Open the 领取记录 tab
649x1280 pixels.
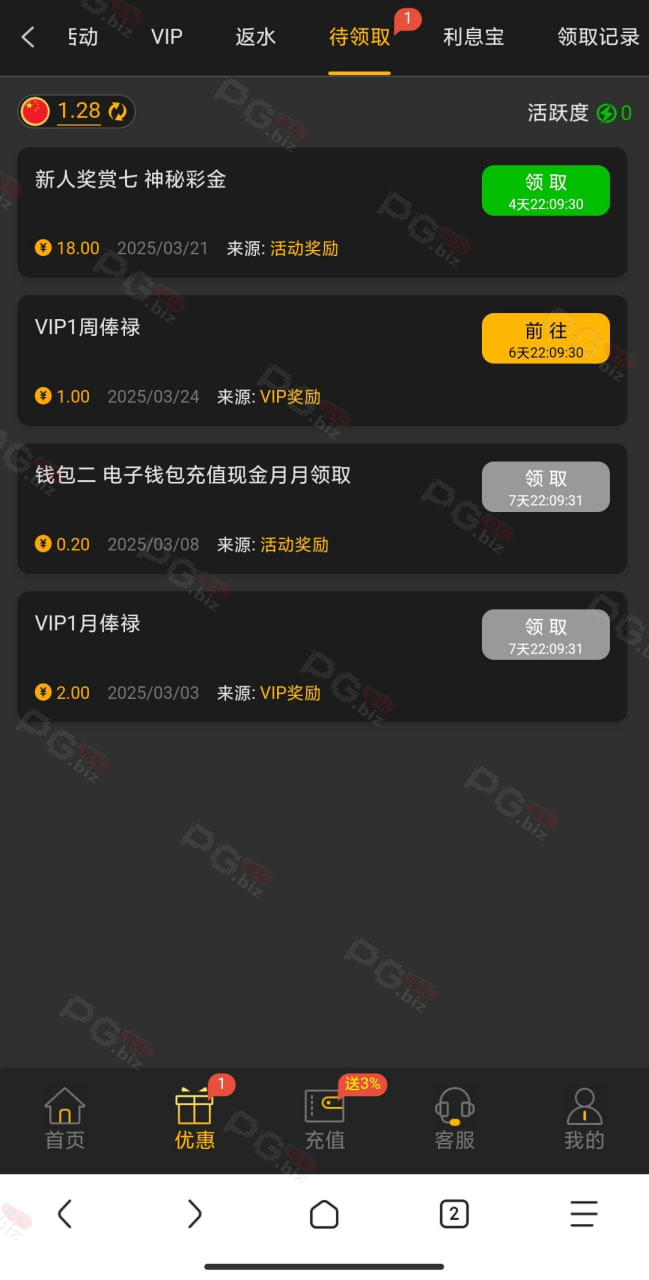[x=599, y=38]
